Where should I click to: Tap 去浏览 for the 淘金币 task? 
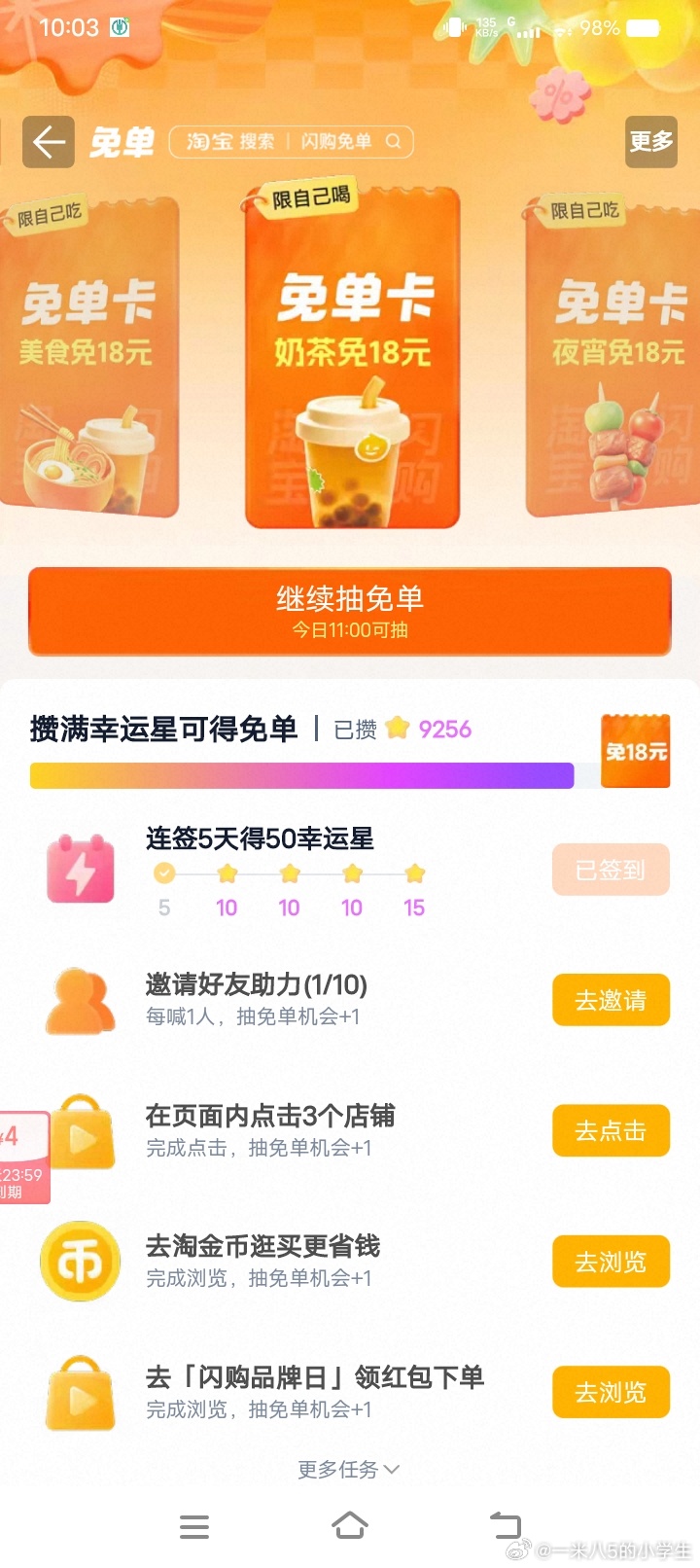[611, 1262]
